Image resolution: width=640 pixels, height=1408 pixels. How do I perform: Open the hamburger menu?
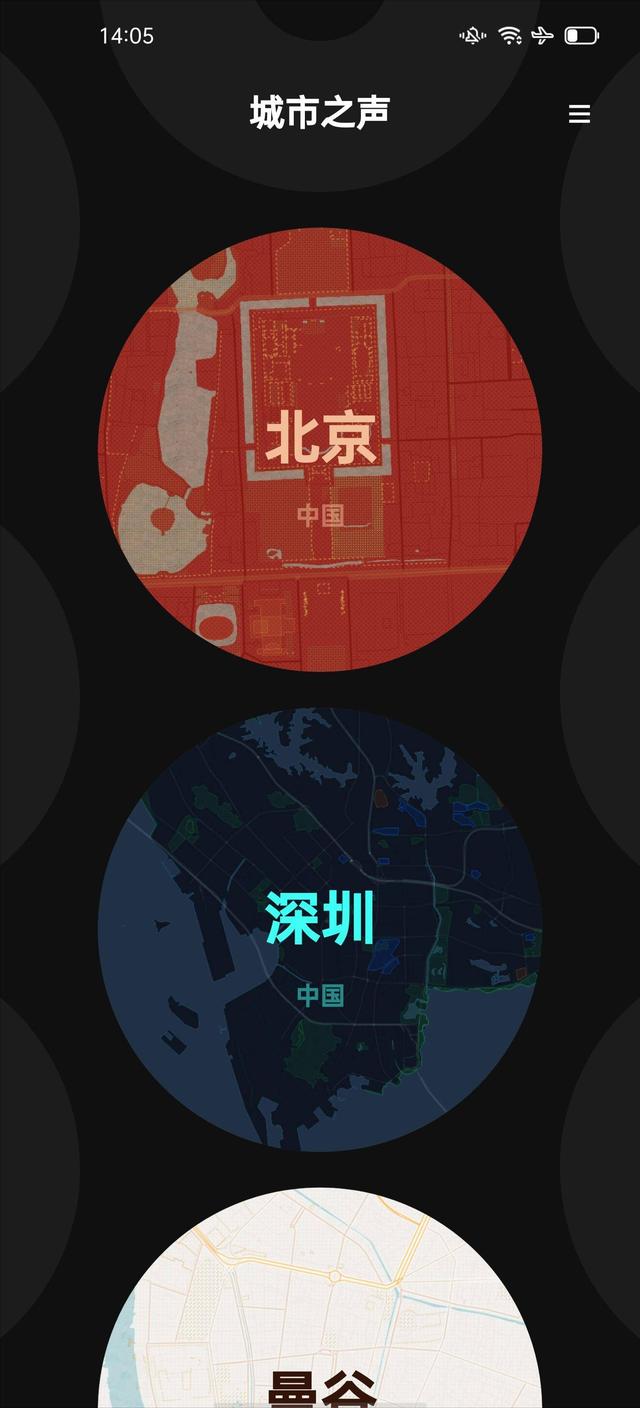click(579, 114)
